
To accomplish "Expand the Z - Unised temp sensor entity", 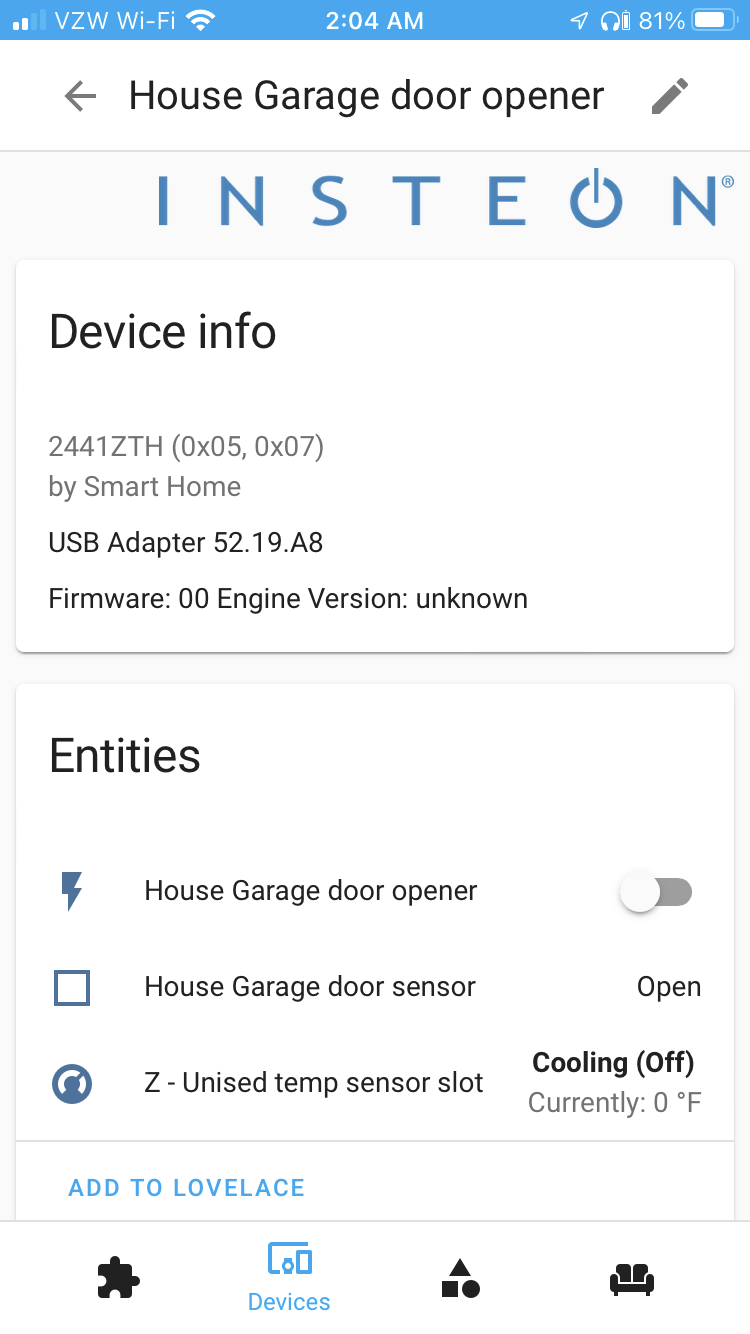I will coord(313,1082).
